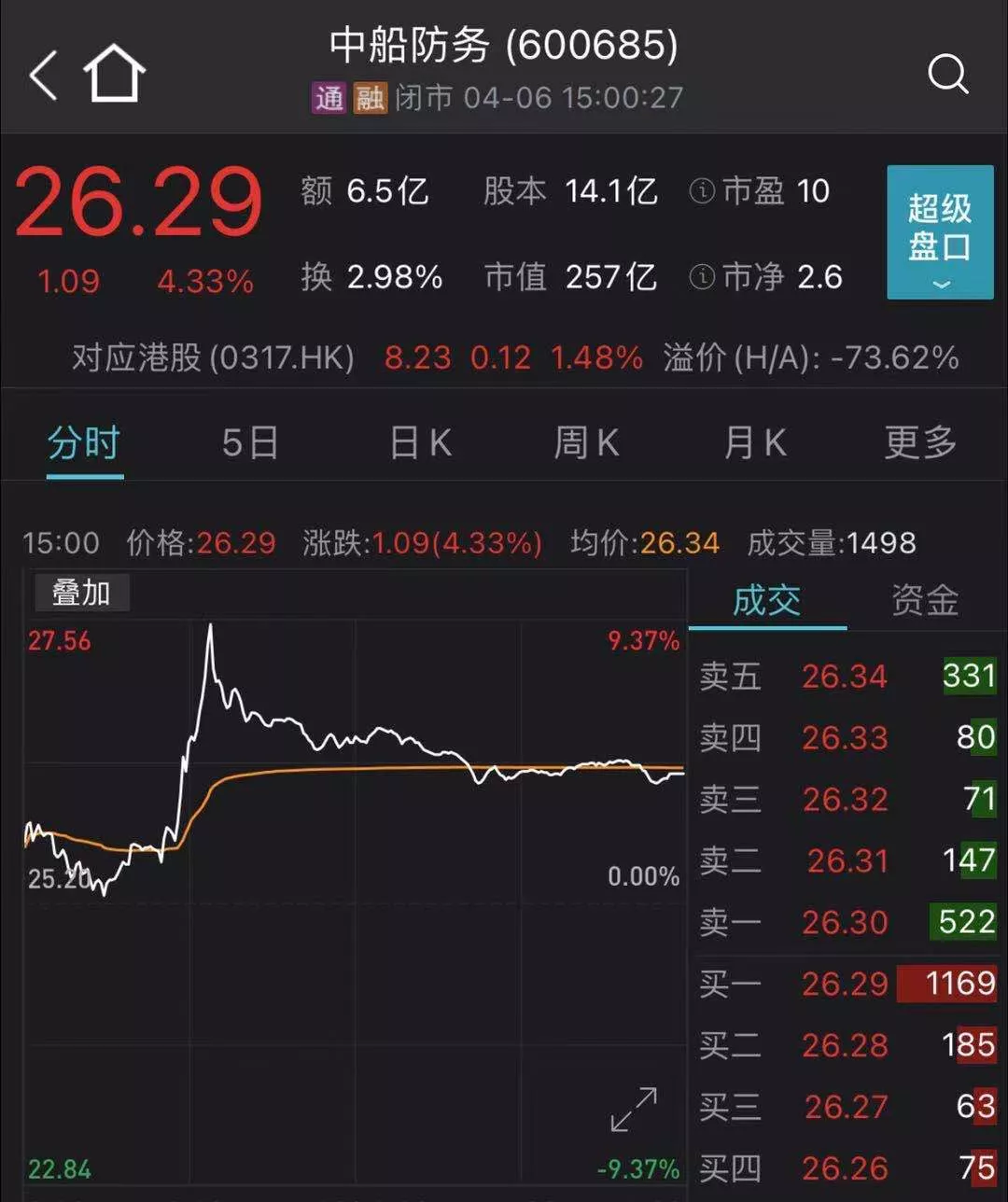
Task: Switch order book view to 资金
Action: pyautogui.click(x=924, y=602)
